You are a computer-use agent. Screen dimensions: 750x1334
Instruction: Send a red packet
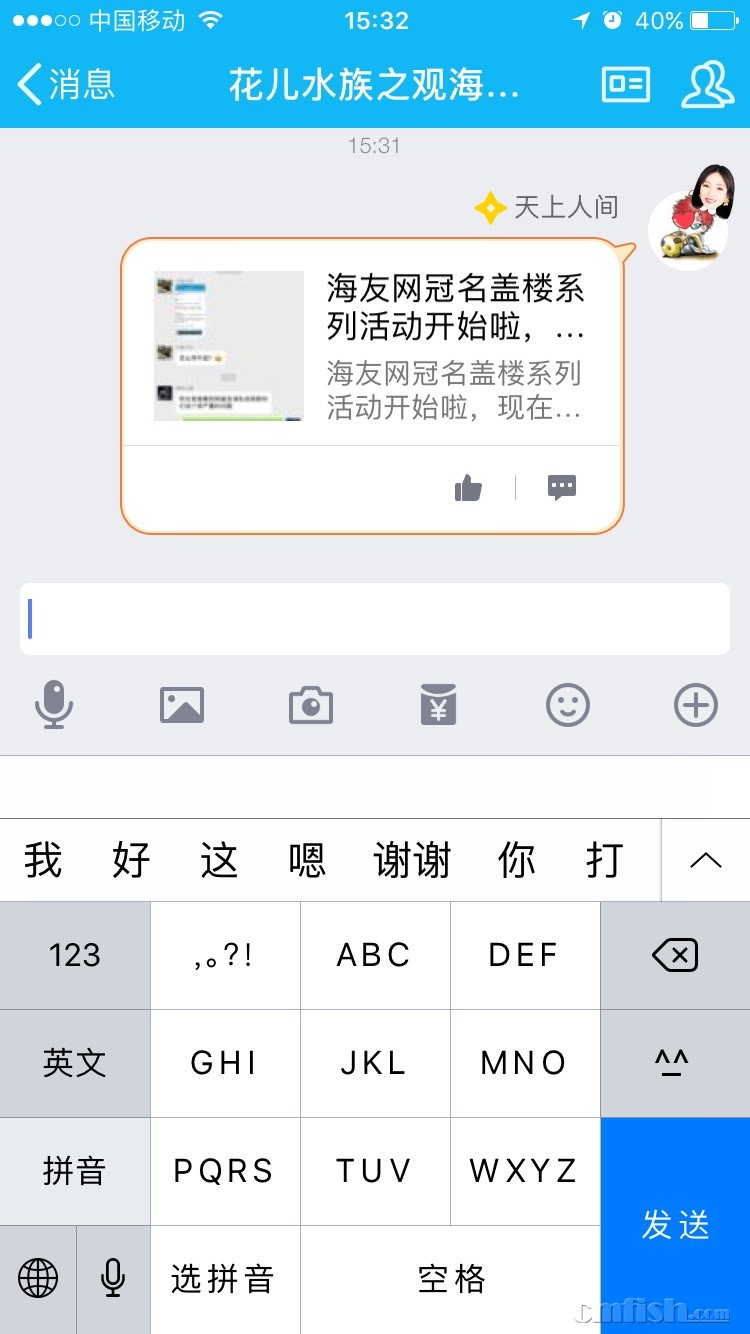[x=439, y=705]
